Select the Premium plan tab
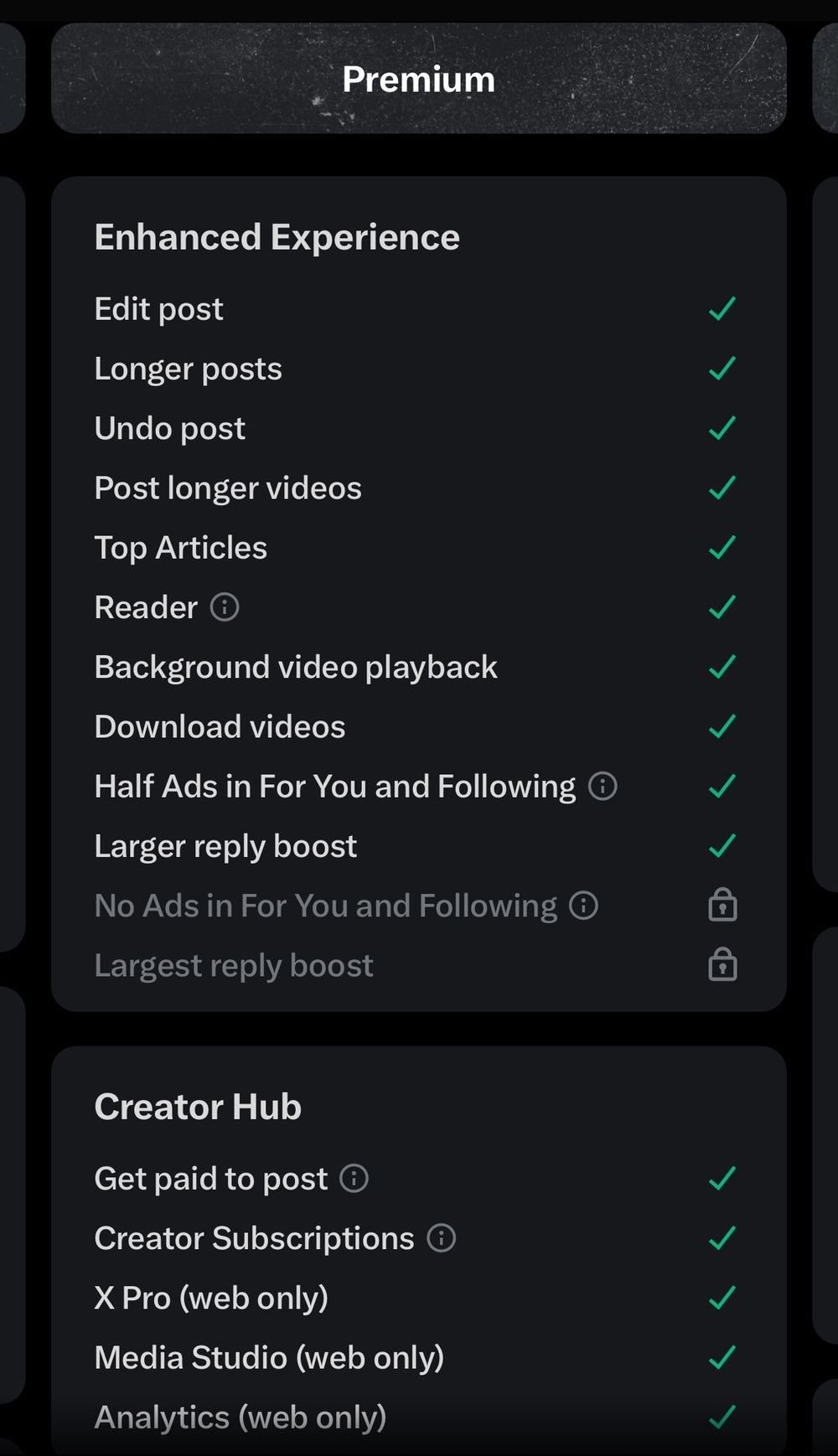The width and height of the screenshot is (838, 1456). click(x=417, y=79)
